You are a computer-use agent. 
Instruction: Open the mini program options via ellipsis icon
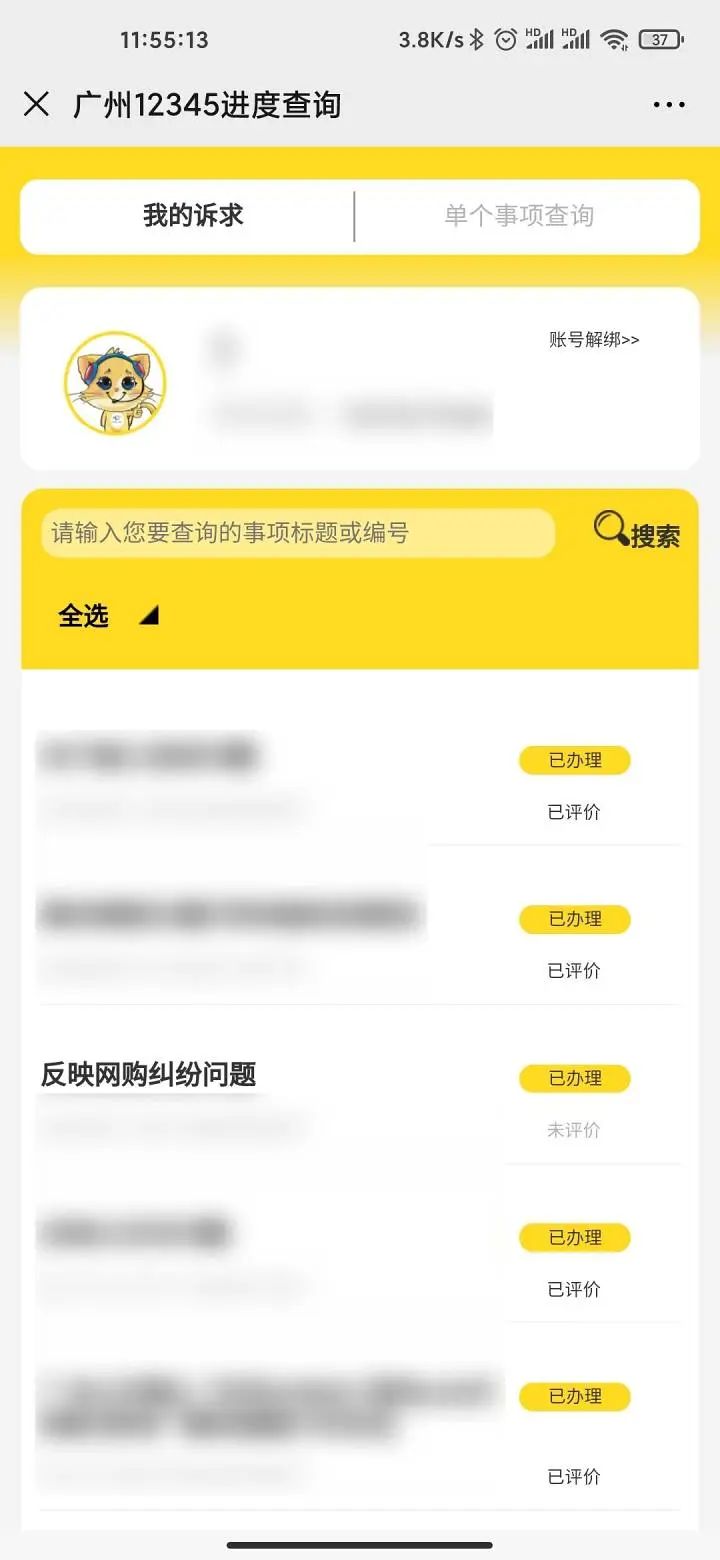click(x=668, y=104)
